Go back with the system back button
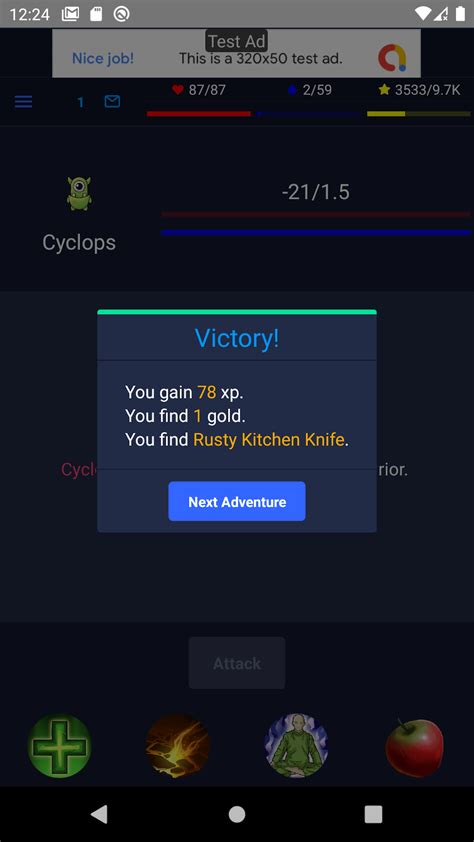Screen dimensions: 474x842 pos(99,814)
